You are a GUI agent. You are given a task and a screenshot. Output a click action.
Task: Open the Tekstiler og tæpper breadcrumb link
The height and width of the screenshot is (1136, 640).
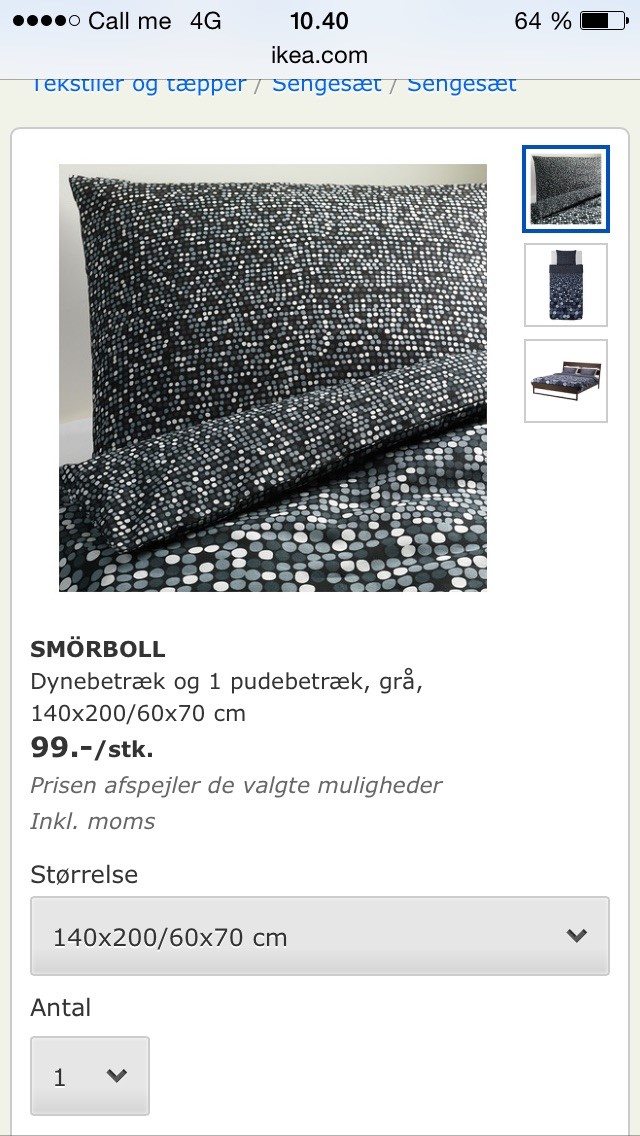pyautogui.click(x=138, y=84)
